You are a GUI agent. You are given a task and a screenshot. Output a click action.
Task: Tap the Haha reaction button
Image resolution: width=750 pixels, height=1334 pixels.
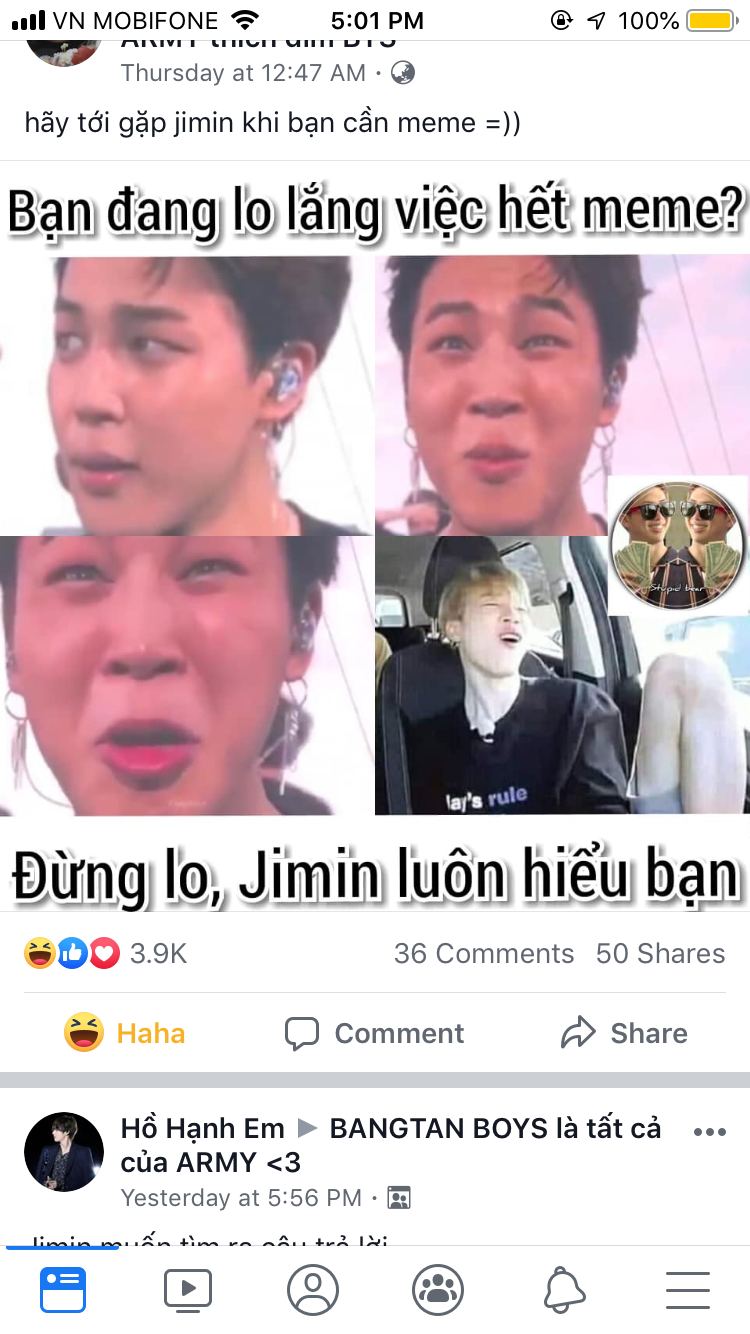pyautogui.click(x=125, y=1033)
